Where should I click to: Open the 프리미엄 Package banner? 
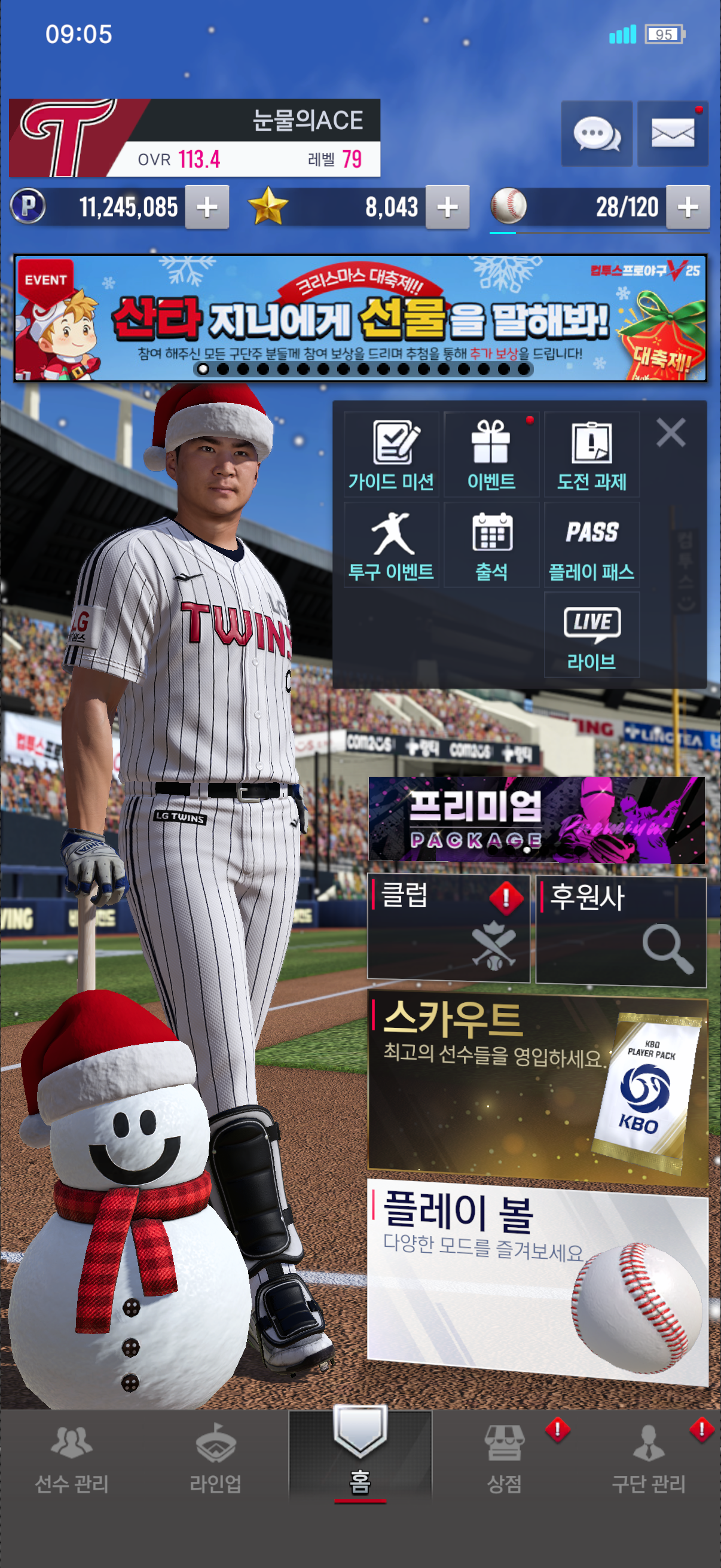pyautogui.click(x=536, y=819)
